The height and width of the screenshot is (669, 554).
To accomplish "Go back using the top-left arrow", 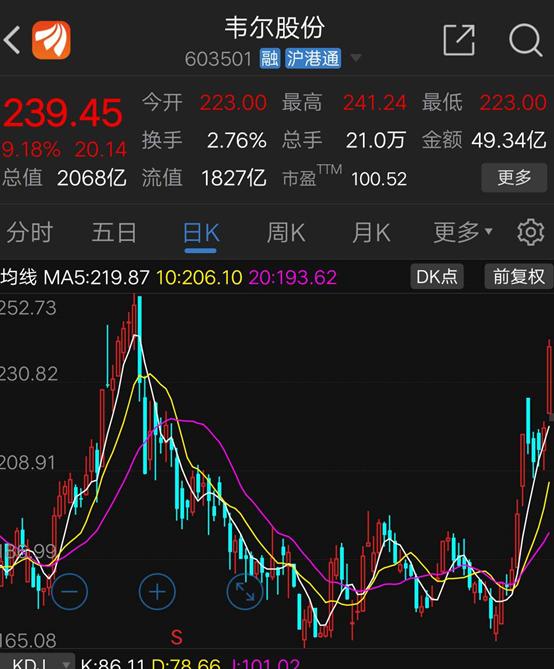I will pyautogui.click(x=12, y=40).
